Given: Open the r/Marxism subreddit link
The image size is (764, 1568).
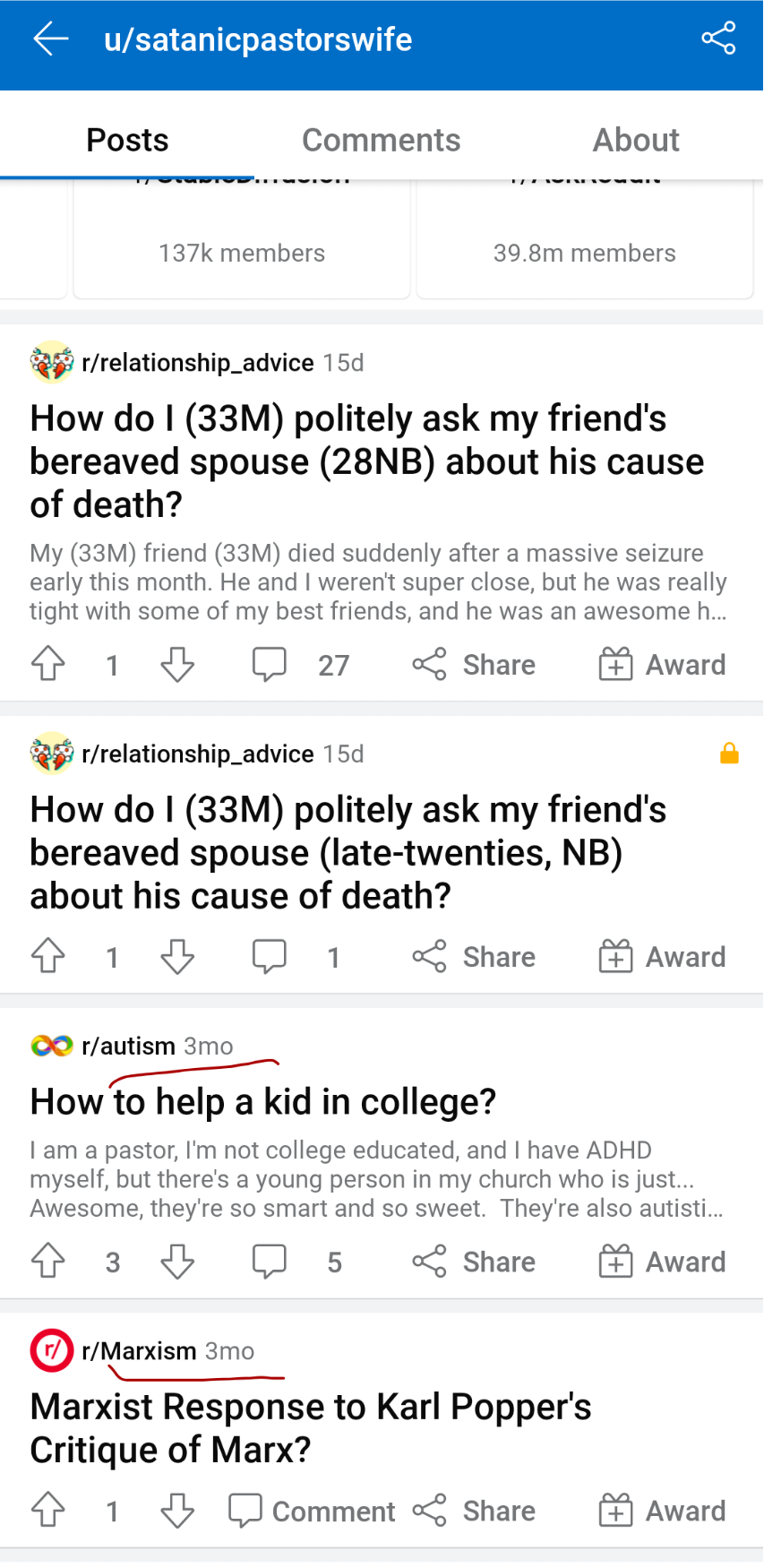Looking at the screenshot, I should tap(139, 1350).
